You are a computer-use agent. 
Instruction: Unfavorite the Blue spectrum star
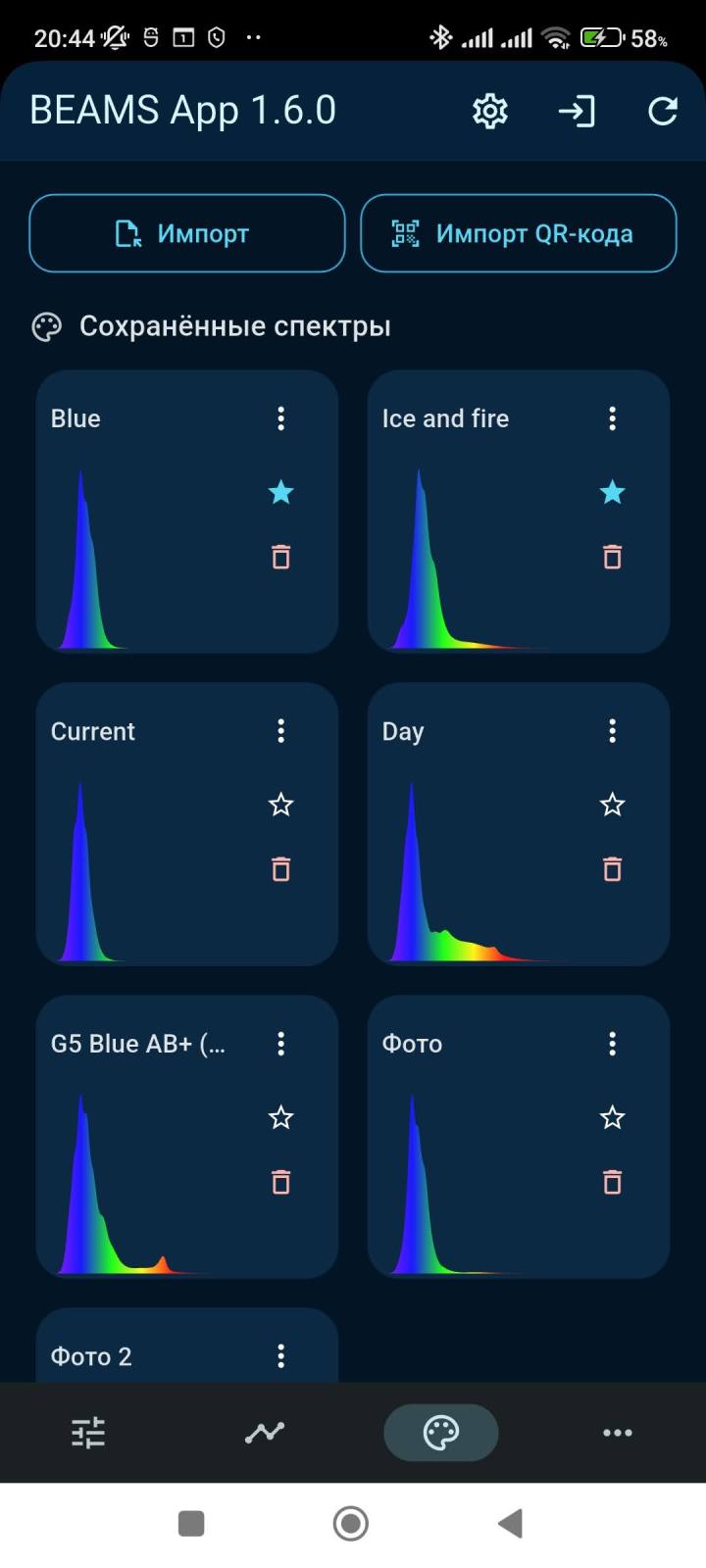280,492
